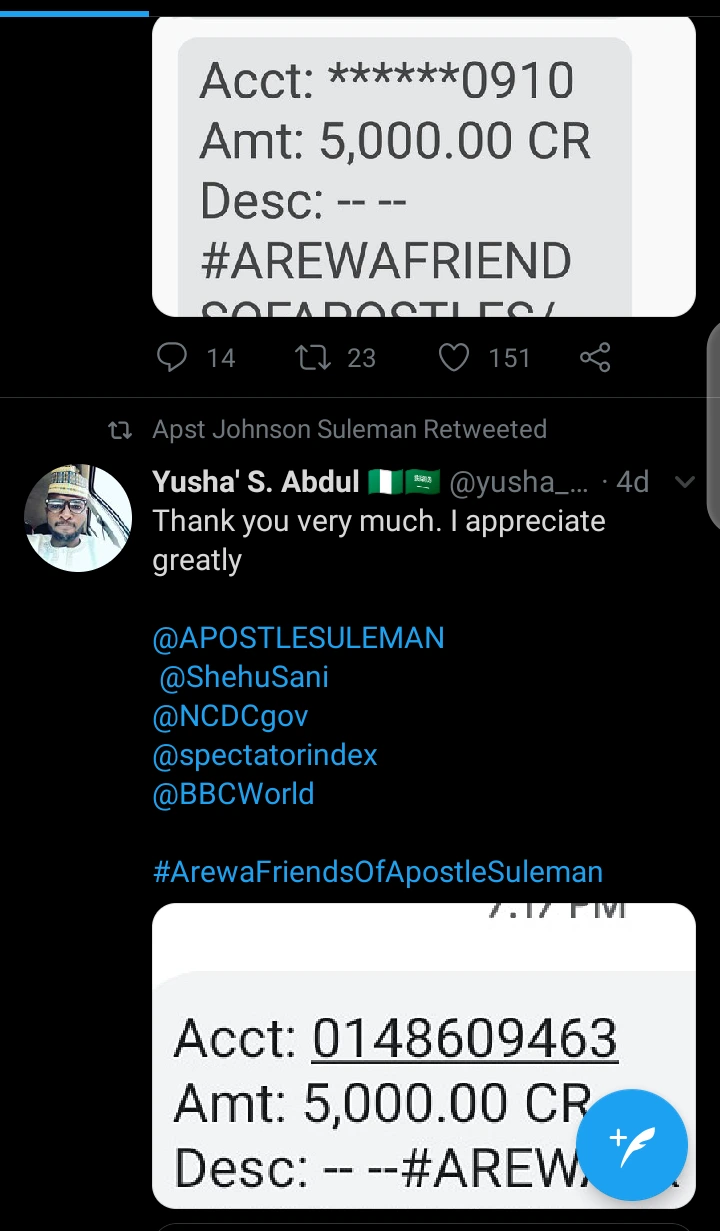This screenshot has width=720, height=1231.
Task: Open the @APOSTLESULEMAN mention
Action: point(298,638)
